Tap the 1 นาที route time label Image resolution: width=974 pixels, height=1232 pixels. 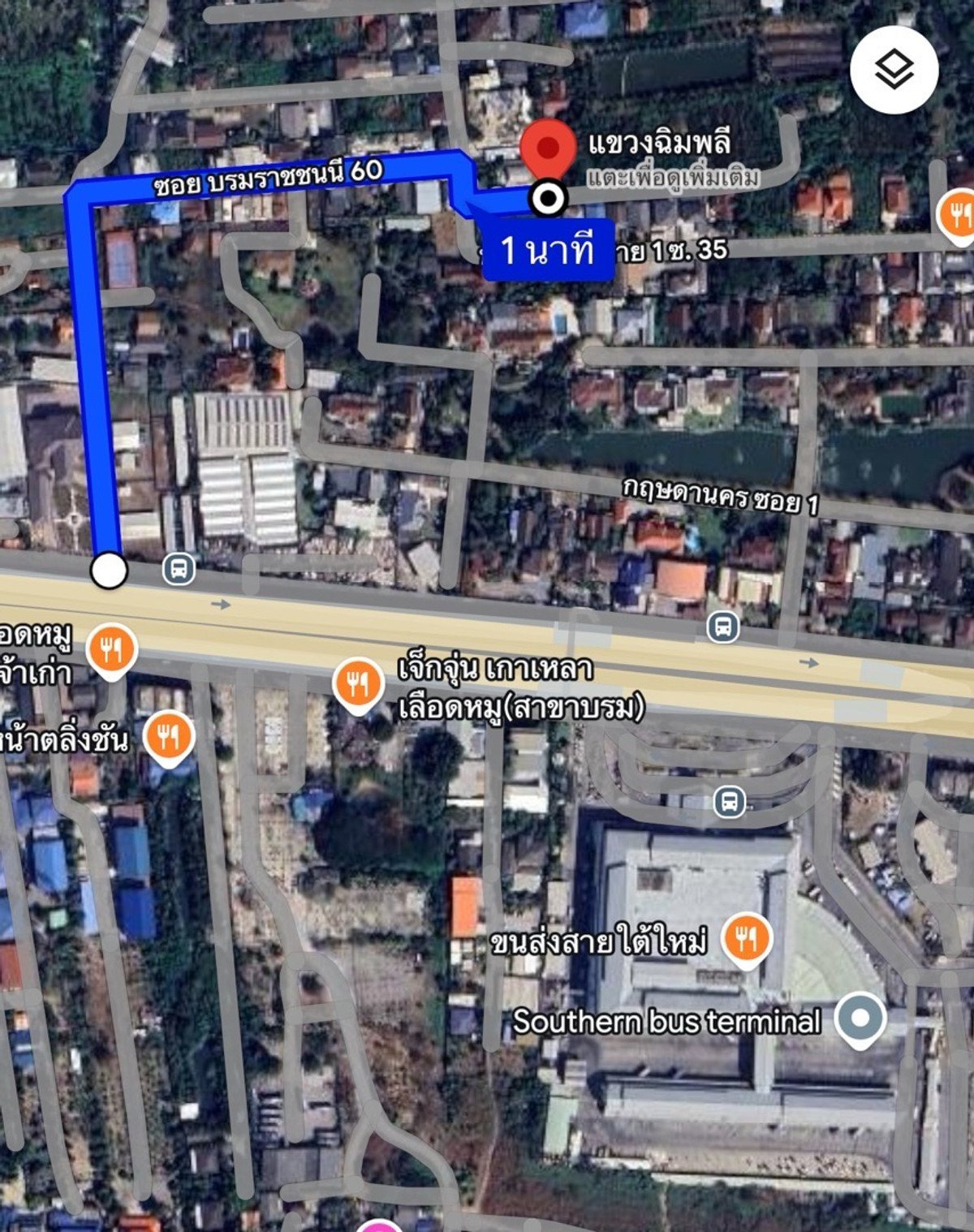click(x=548, y=250)
